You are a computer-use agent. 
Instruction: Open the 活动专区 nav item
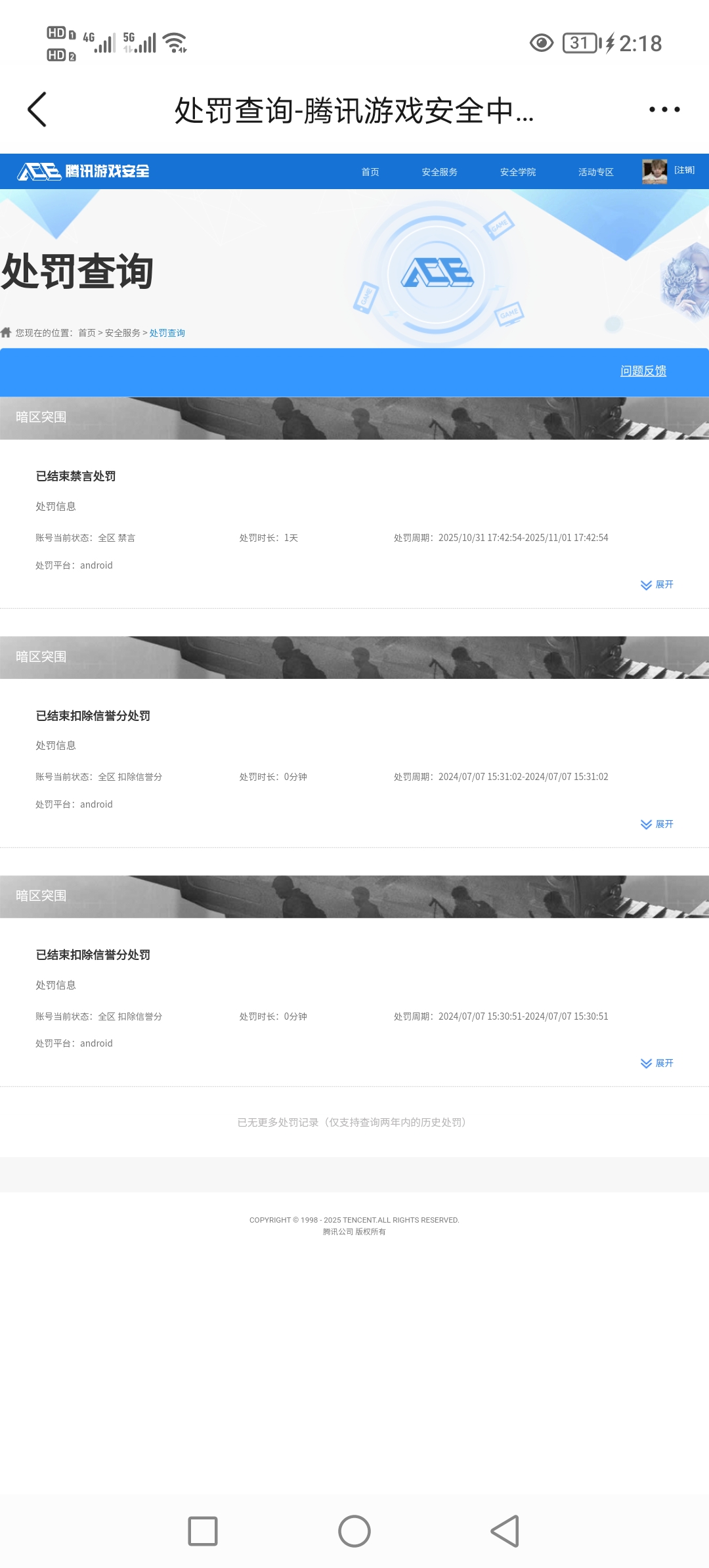coord(595,172)
